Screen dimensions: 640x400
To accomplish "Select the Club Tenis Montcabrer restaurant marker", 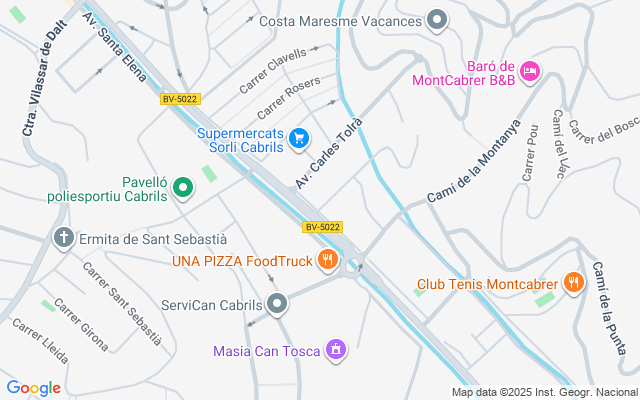I will [573, 283].
